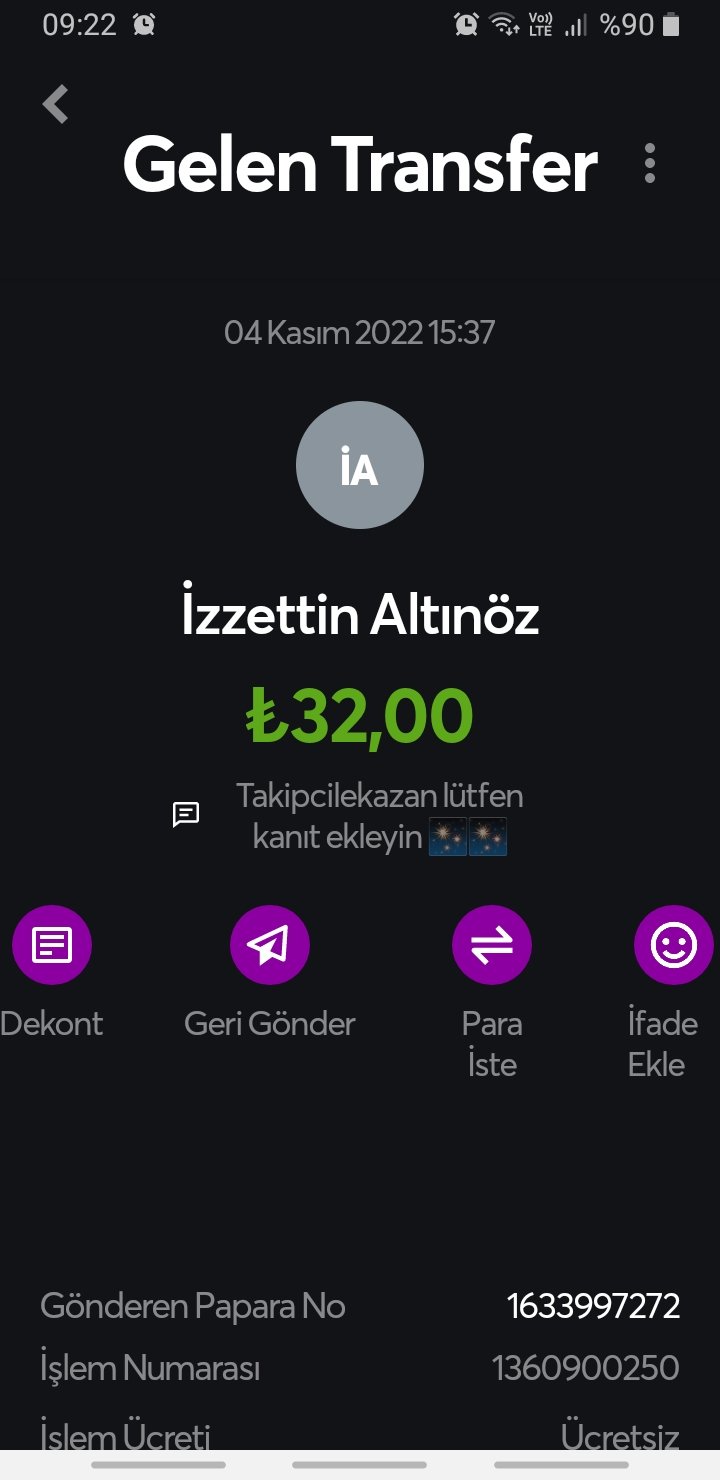Open the three-dot overflow menu

[650, 163]
